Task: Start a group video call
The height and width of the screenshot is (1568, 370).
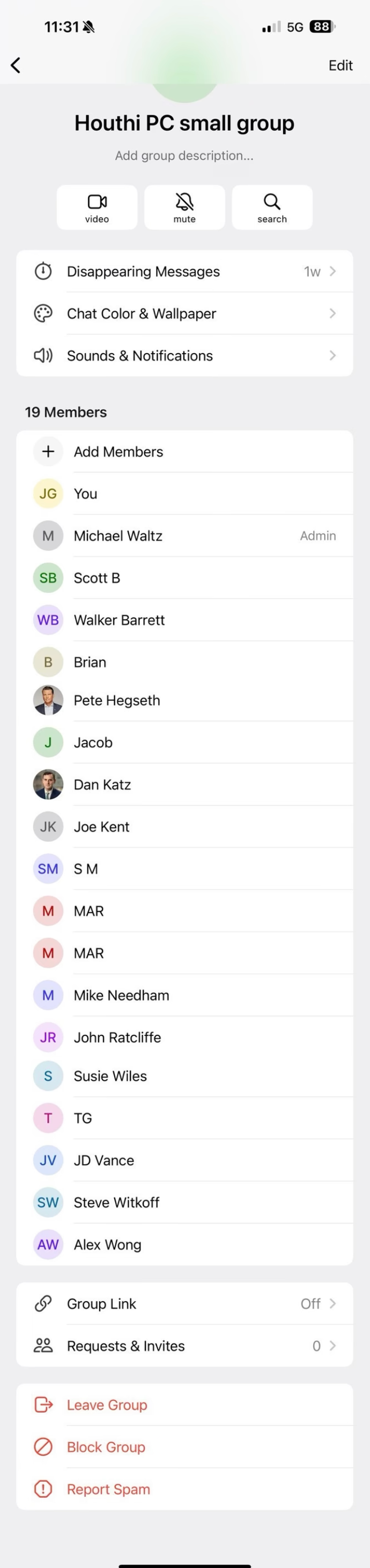Action: tap(97, 207)
